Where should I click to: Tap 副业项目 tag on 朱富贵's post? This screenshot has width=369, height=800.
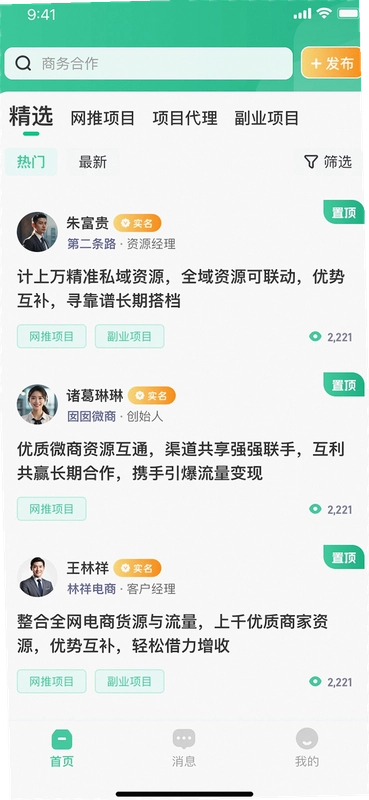pyautogui.click(x=130, y=336)
